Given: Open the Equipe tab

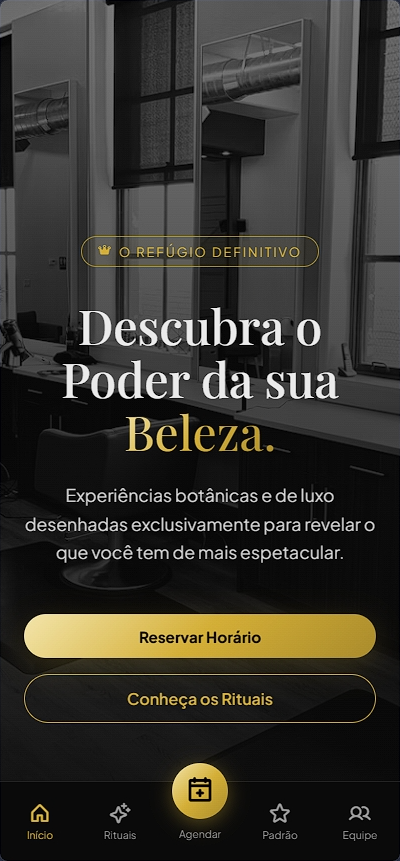Looking at the screenshot, I should 360,821.
